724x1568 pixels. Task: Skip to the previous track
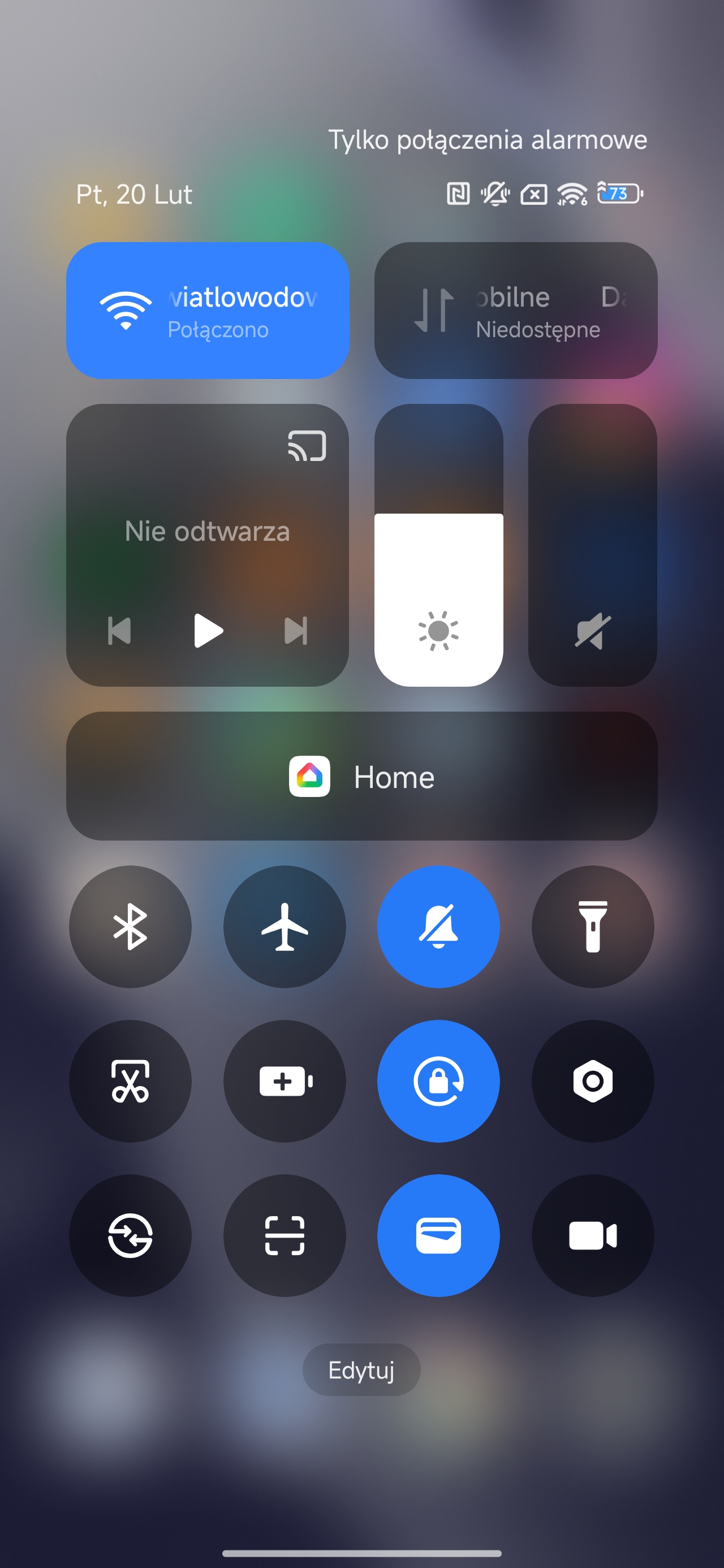tap(119, 631)
